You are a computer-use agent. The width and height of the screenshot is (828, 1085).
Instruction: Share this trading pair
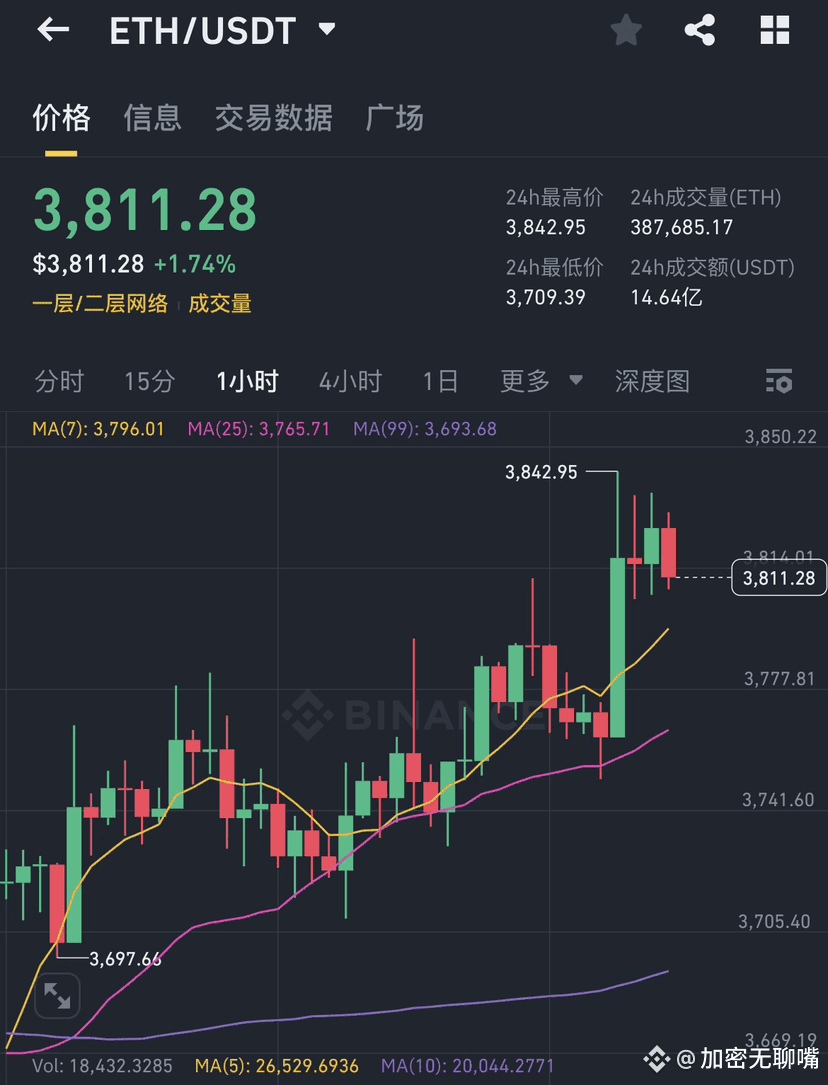coord(700,31)
